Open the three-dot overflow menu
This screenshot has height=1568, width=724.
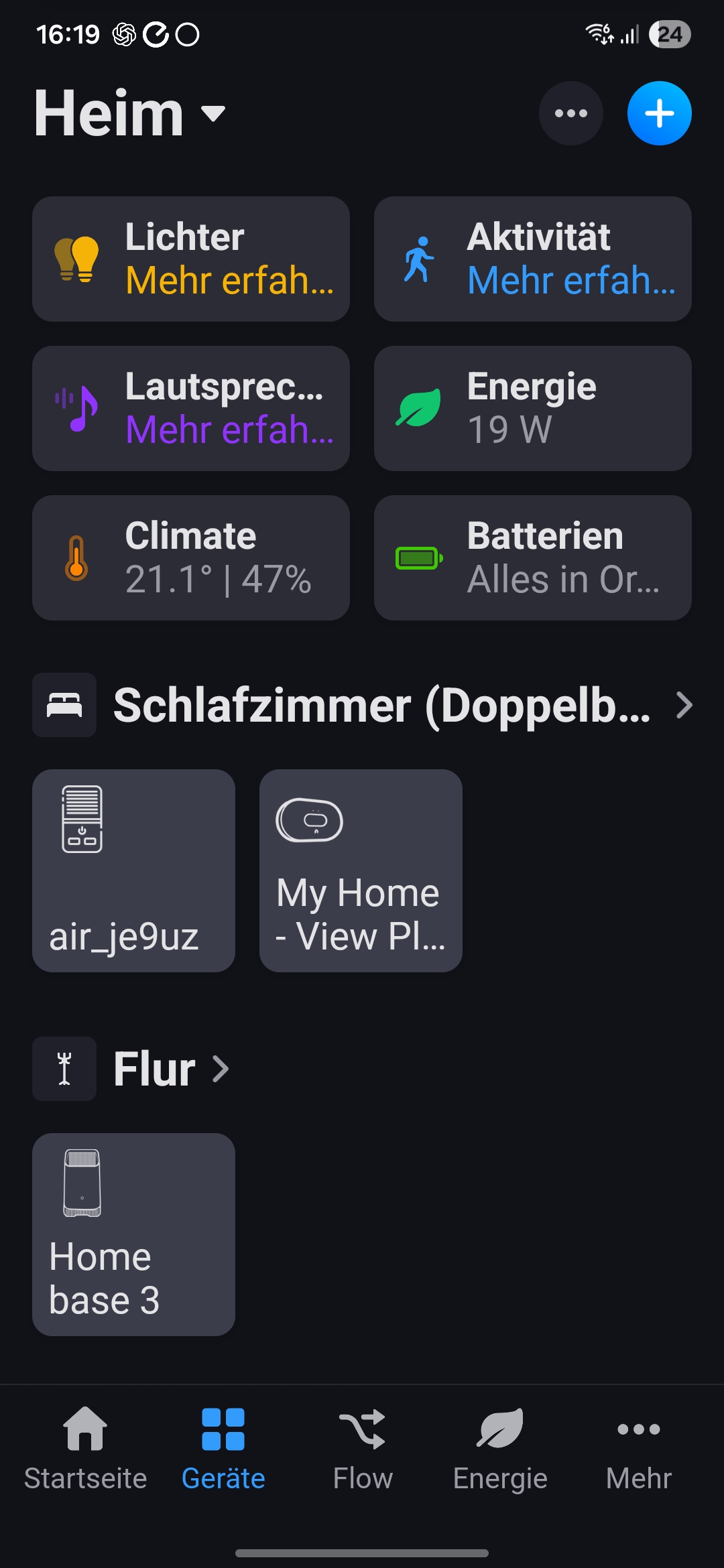570,113
